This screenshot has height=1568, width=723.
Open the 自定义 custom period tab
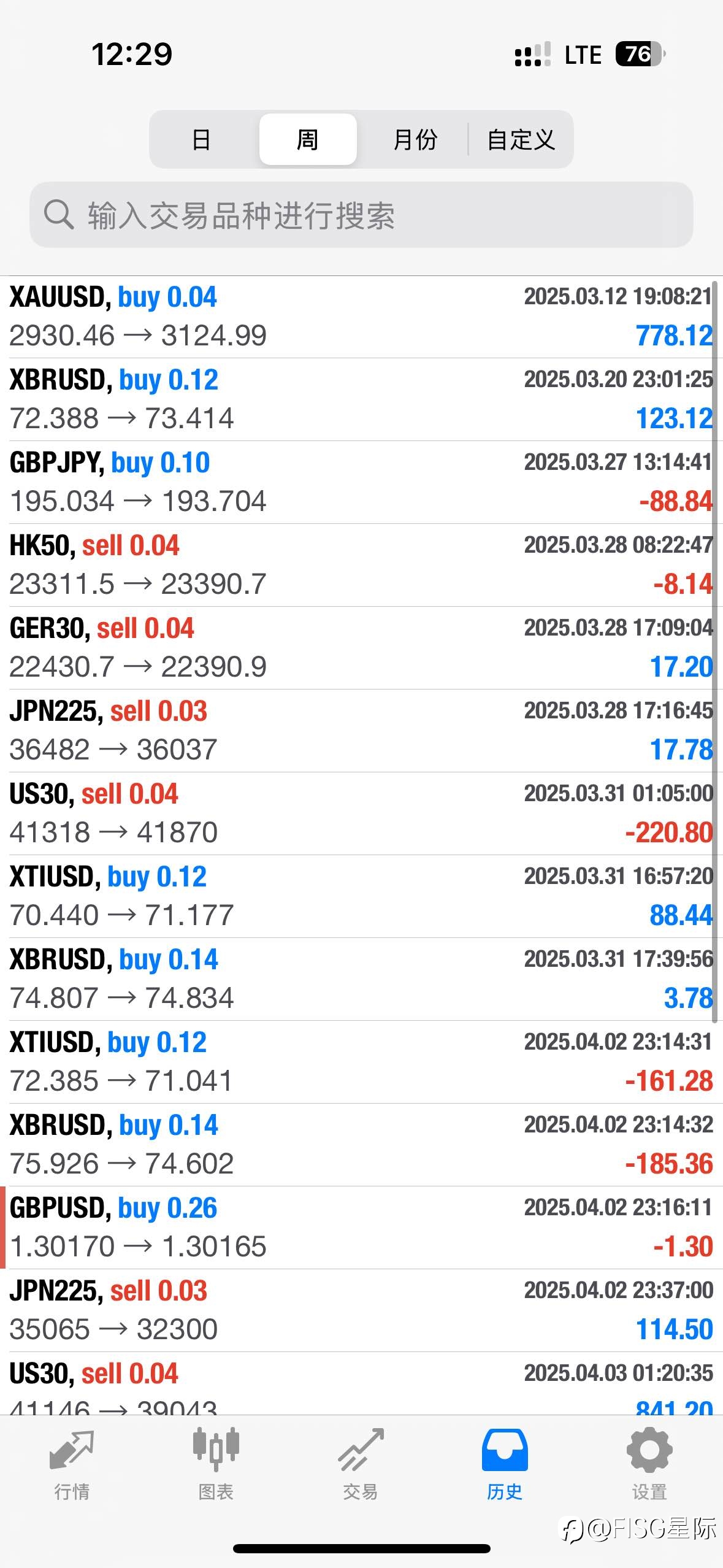521,139
